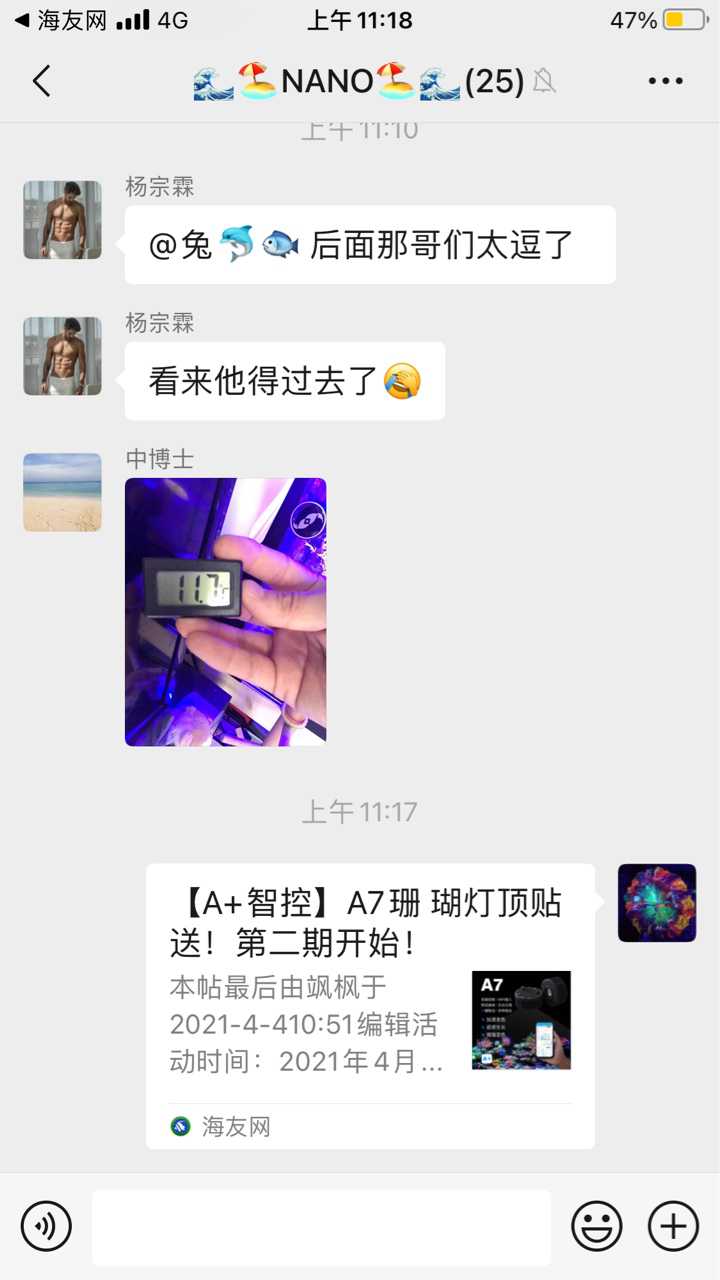Open 杨宗霖's avatar beside 后面那哥们太逗了
Image resolution: width=720 pixels, height=1280 pixels.
pos(62,220)
